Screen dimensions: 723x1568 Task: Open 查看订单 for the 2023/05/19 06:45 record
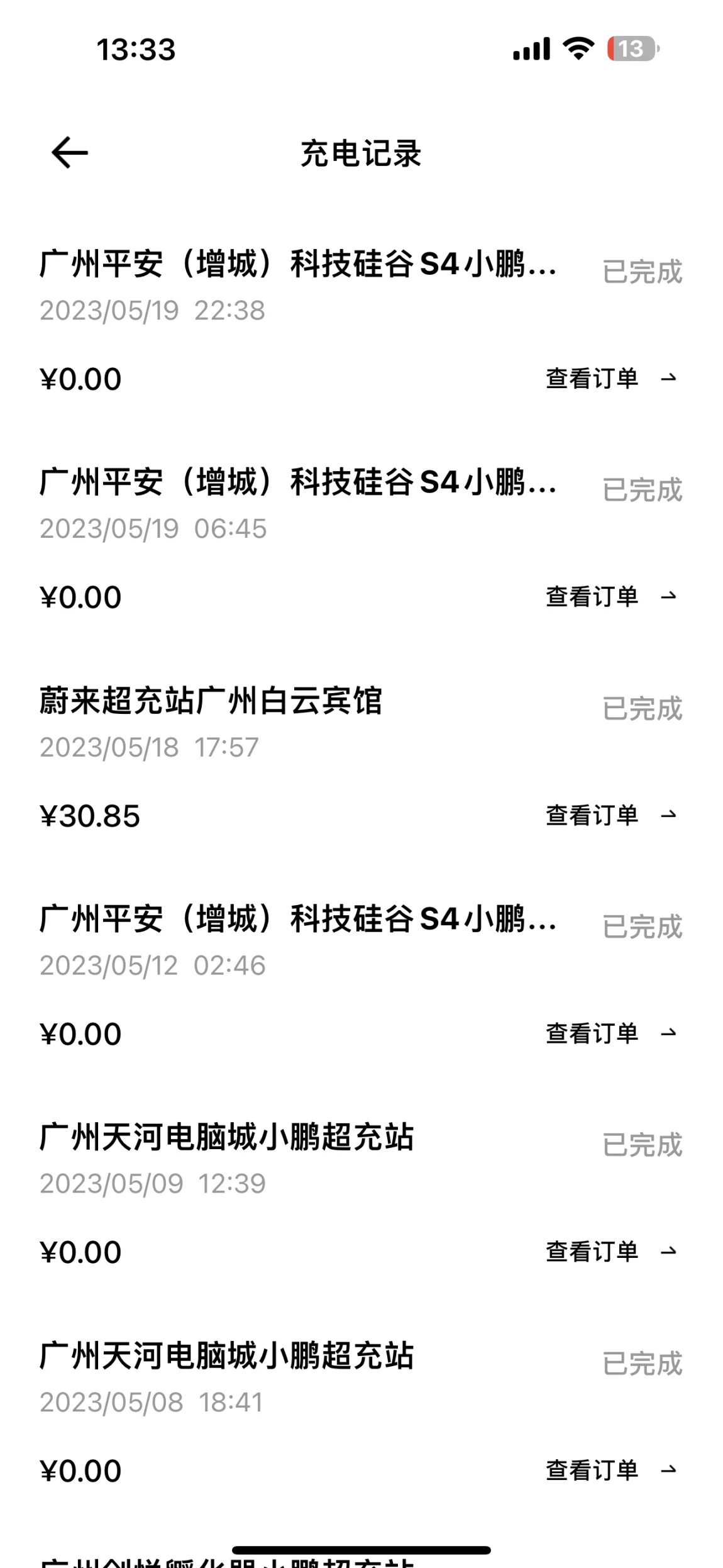pos(611,597)
